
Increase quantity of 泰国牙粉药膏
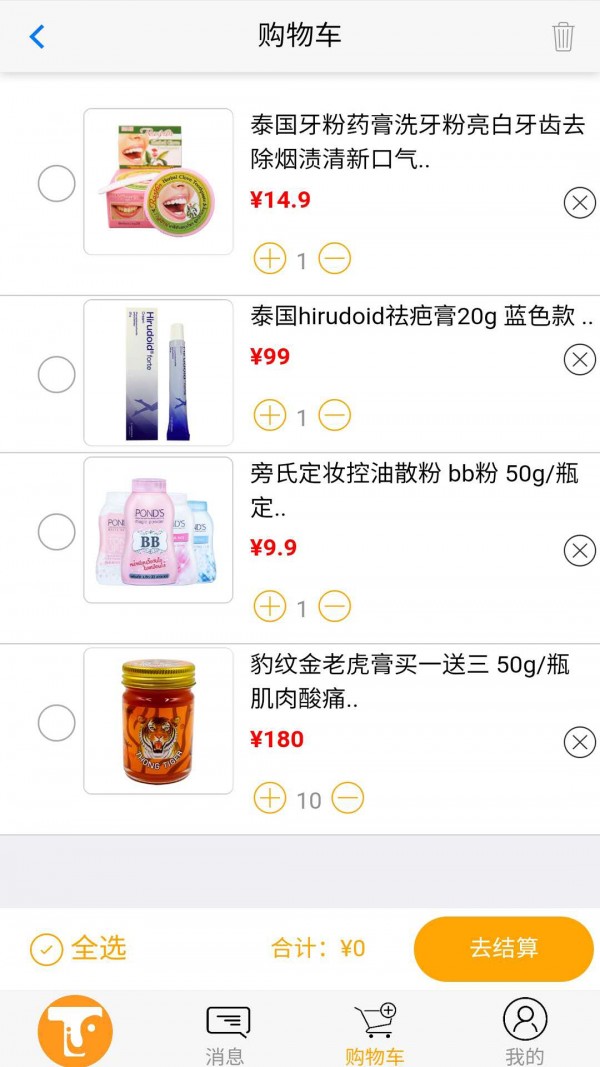[x=269, y=260]
